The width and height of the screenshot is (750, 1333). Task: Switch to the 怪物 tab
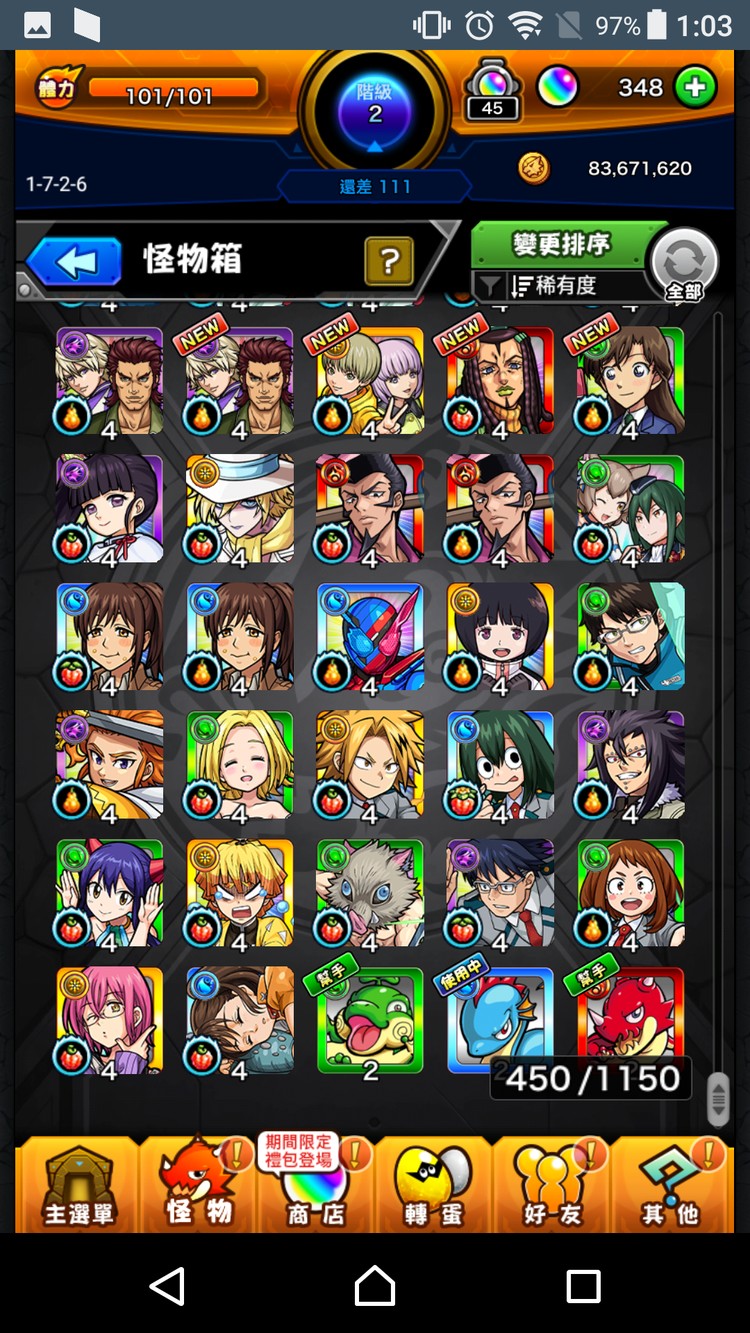click(x=199, y=1187)
